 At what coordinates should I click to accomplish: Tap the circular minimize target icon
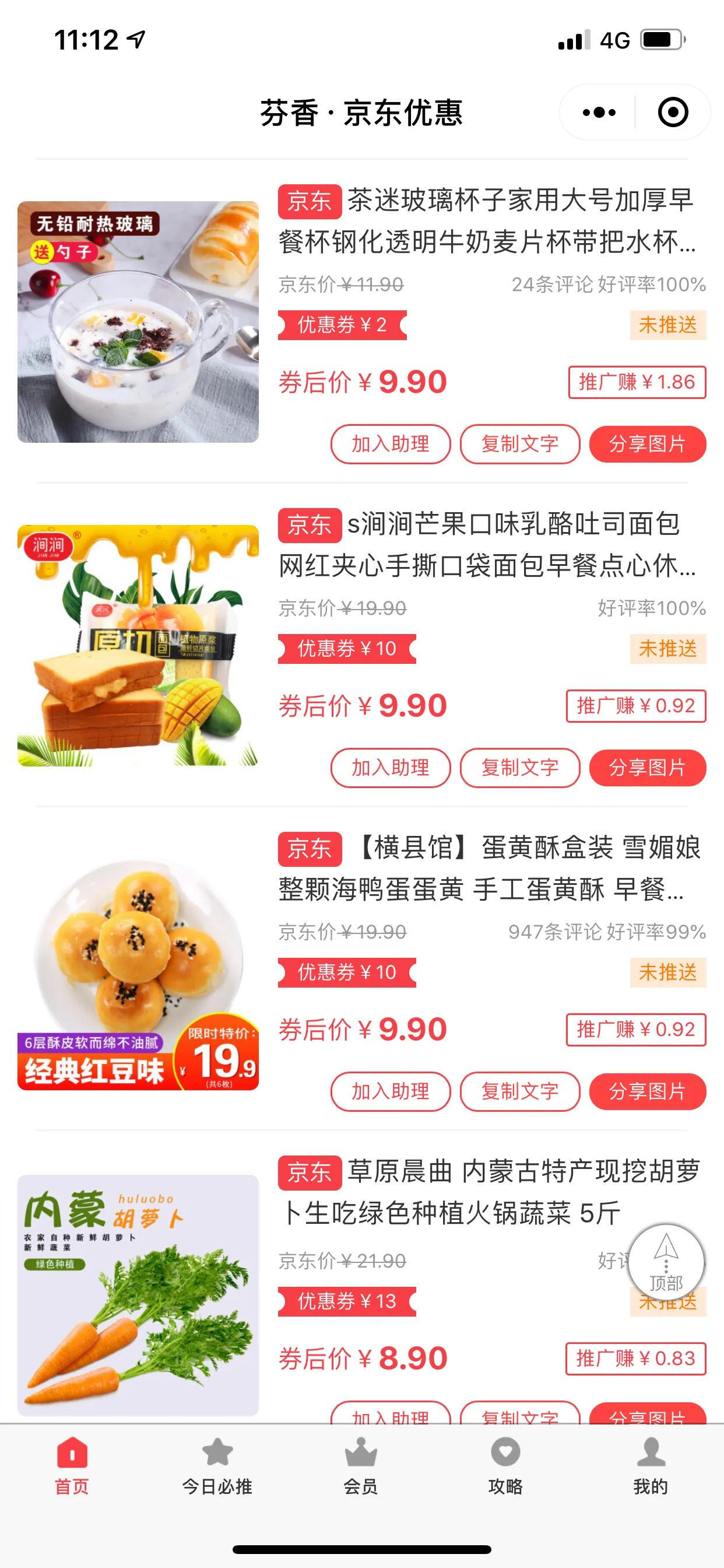[x=671, y=112]
